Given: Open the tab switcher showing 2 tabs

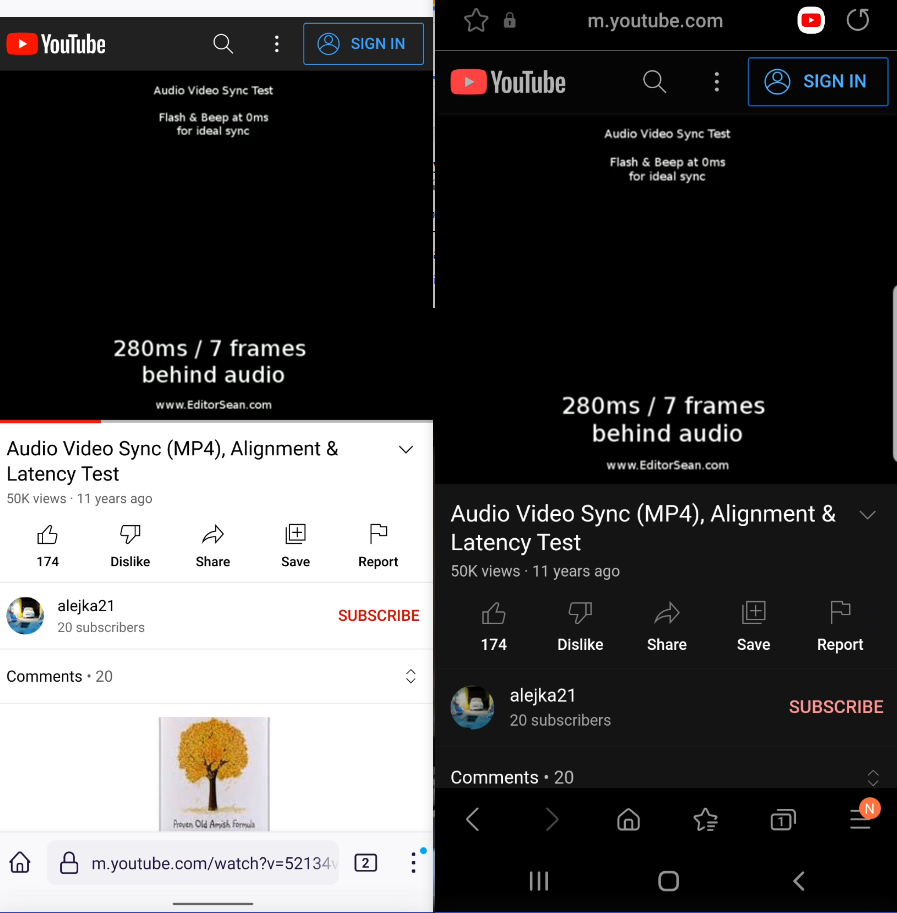Looking at the screenshot, I should point(366,862).
